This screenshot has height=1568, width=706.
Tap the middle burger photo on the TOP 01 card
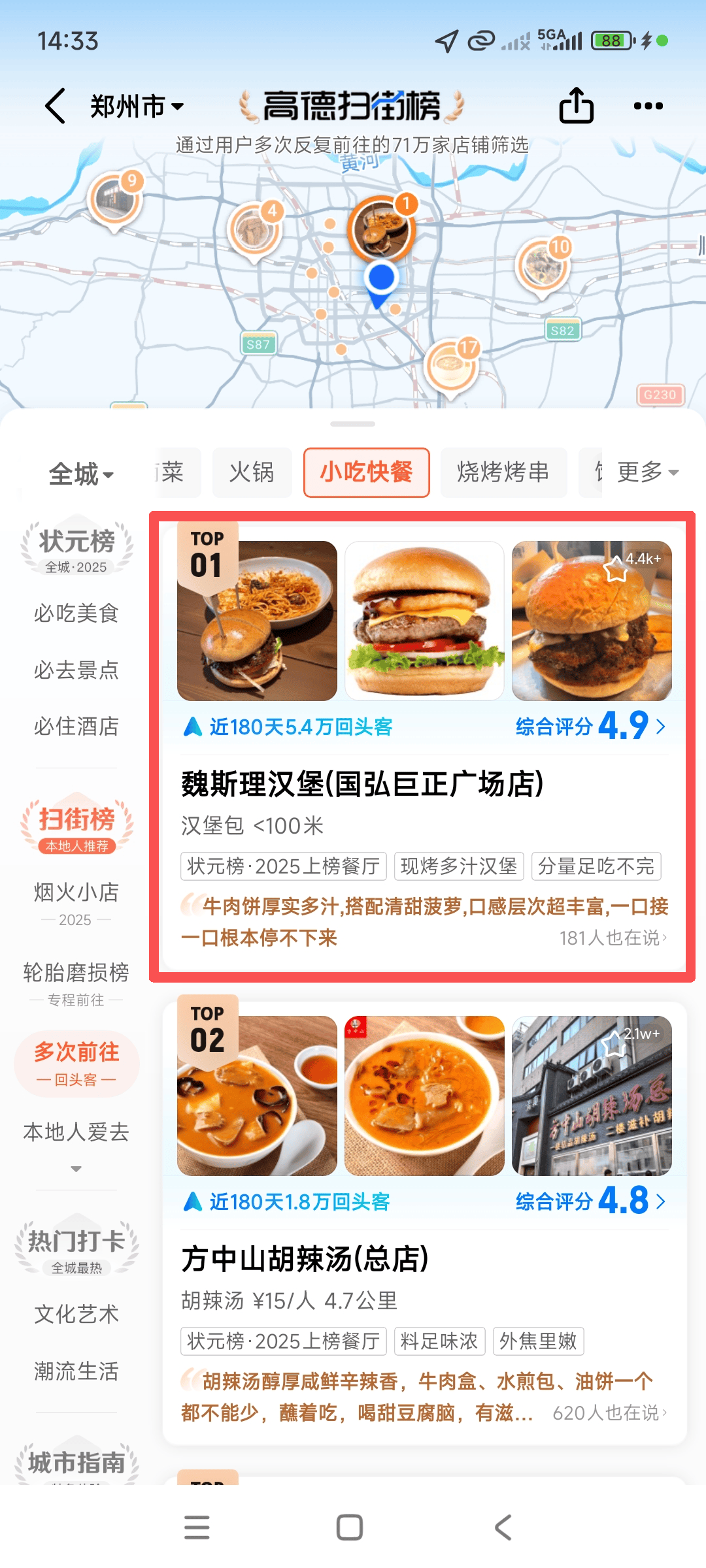tap(424, 619)
